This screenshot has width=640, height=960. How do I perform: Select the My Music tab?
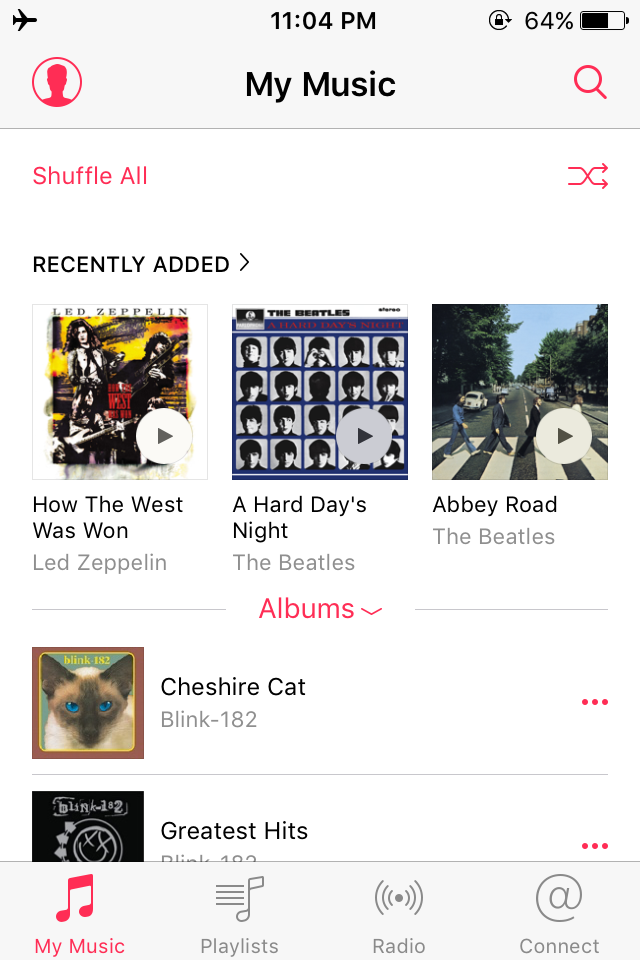[x=80, y=913]
